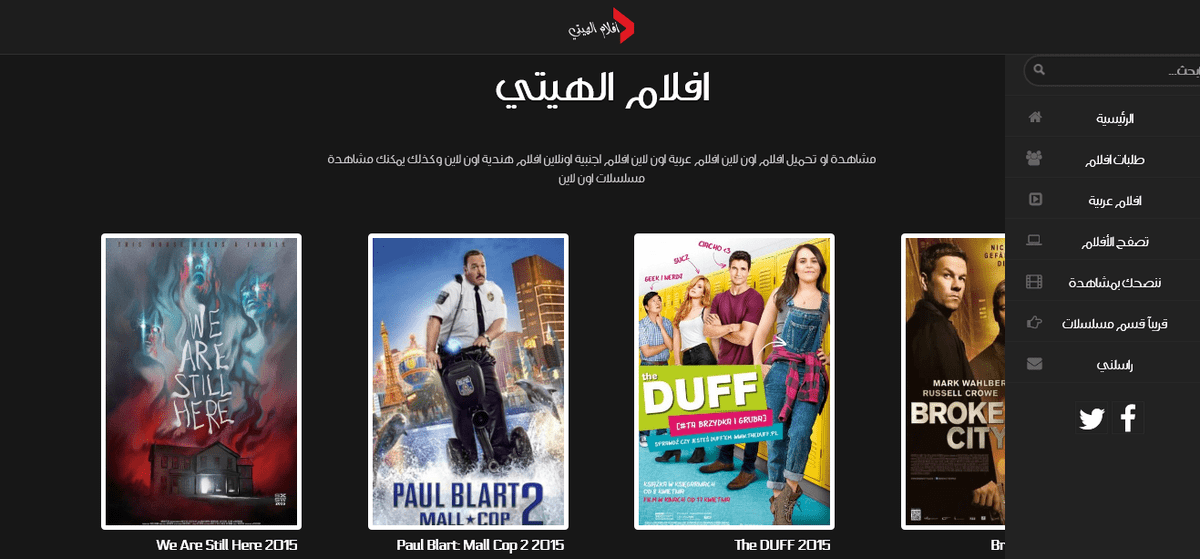Open the Facebook page icon
The width and height of the screenshot is (1200, 559).
coord(1127,418)
